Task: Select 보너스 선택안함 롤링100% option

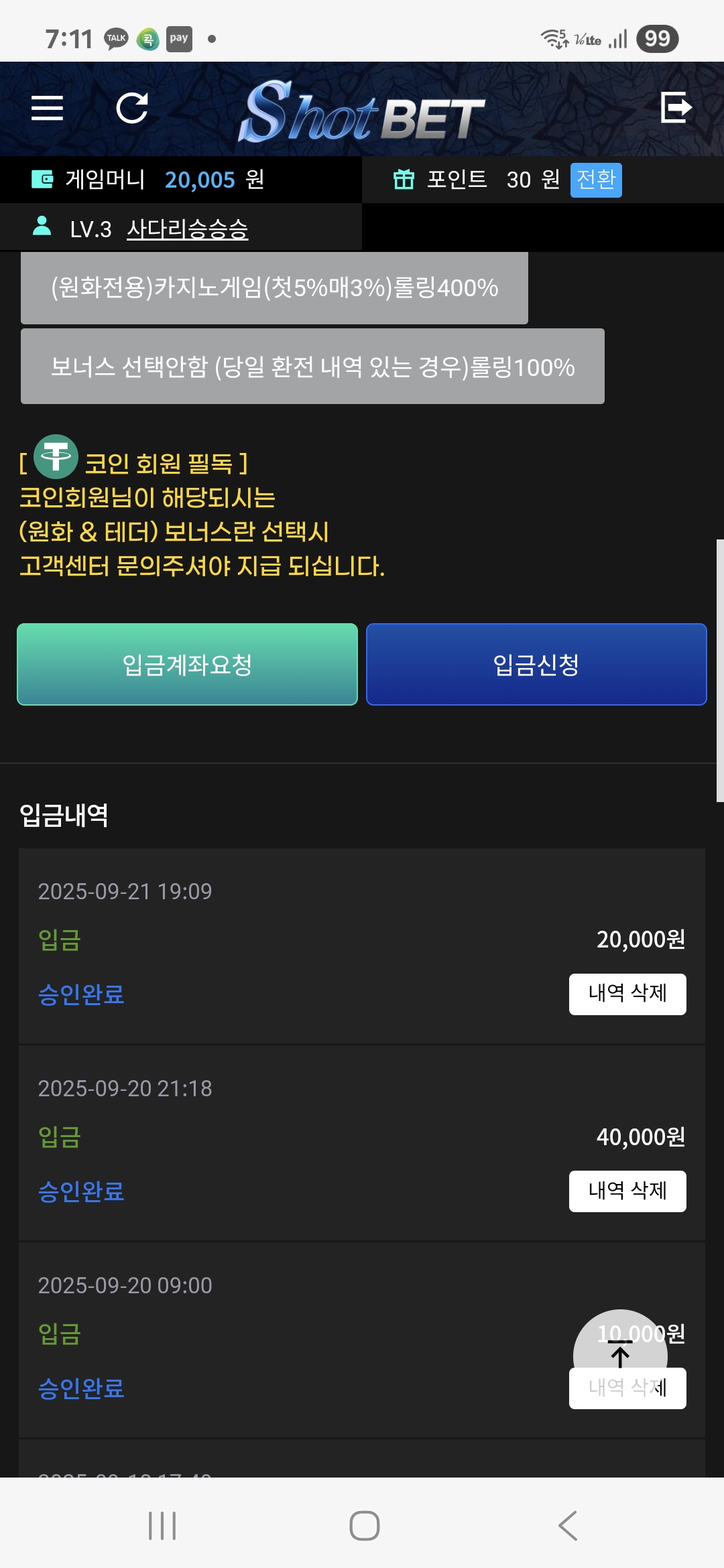Action: click(x=312, y=367)
